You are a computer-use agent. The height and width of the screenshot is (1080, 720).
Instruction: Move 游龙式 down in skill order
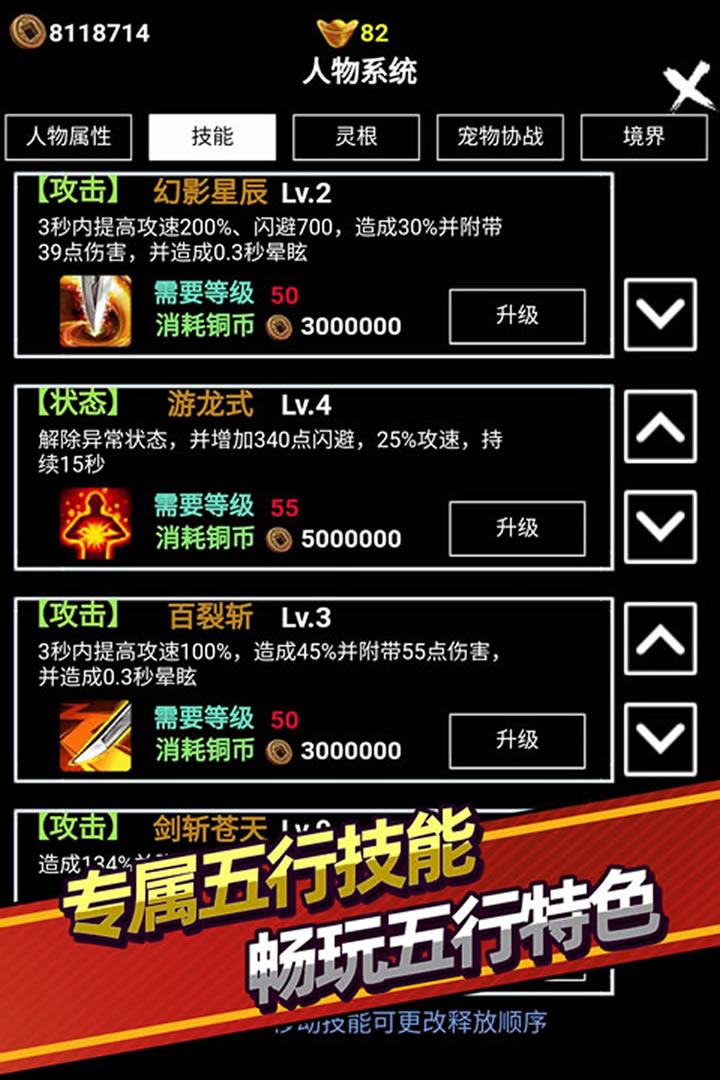pos(660,526)
